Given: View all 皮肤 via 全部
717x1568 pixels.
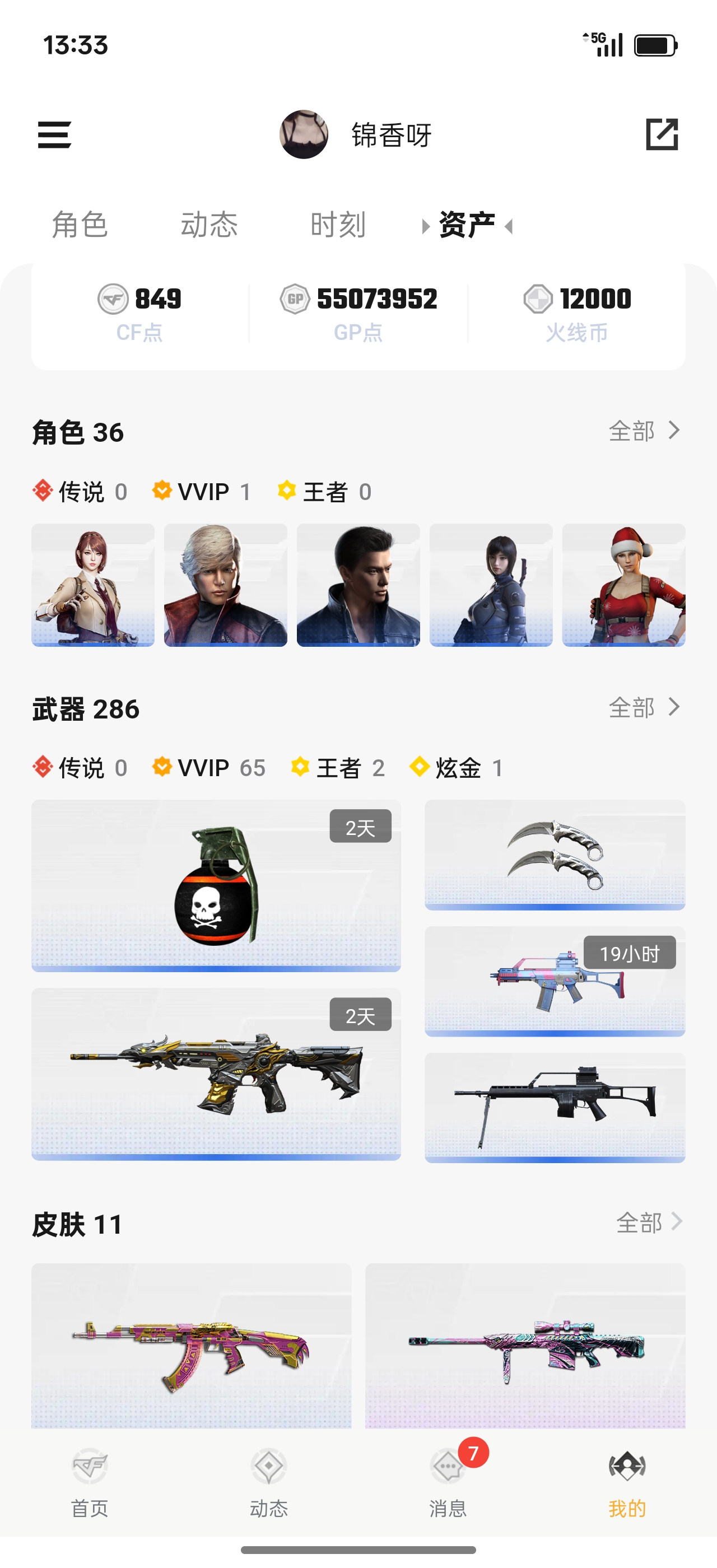Looking at the screenshot, I should click(x=649, y=1222).
